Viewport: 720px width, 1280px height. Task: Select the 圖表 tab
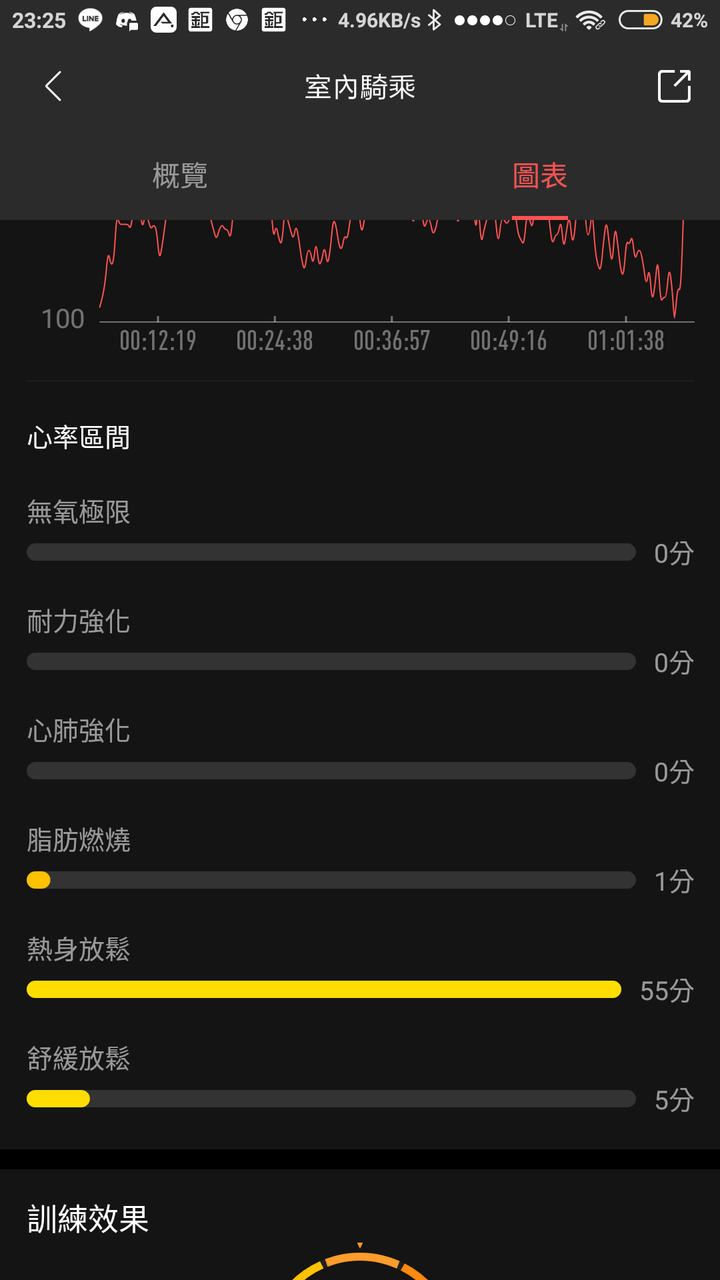coord(540,176)
